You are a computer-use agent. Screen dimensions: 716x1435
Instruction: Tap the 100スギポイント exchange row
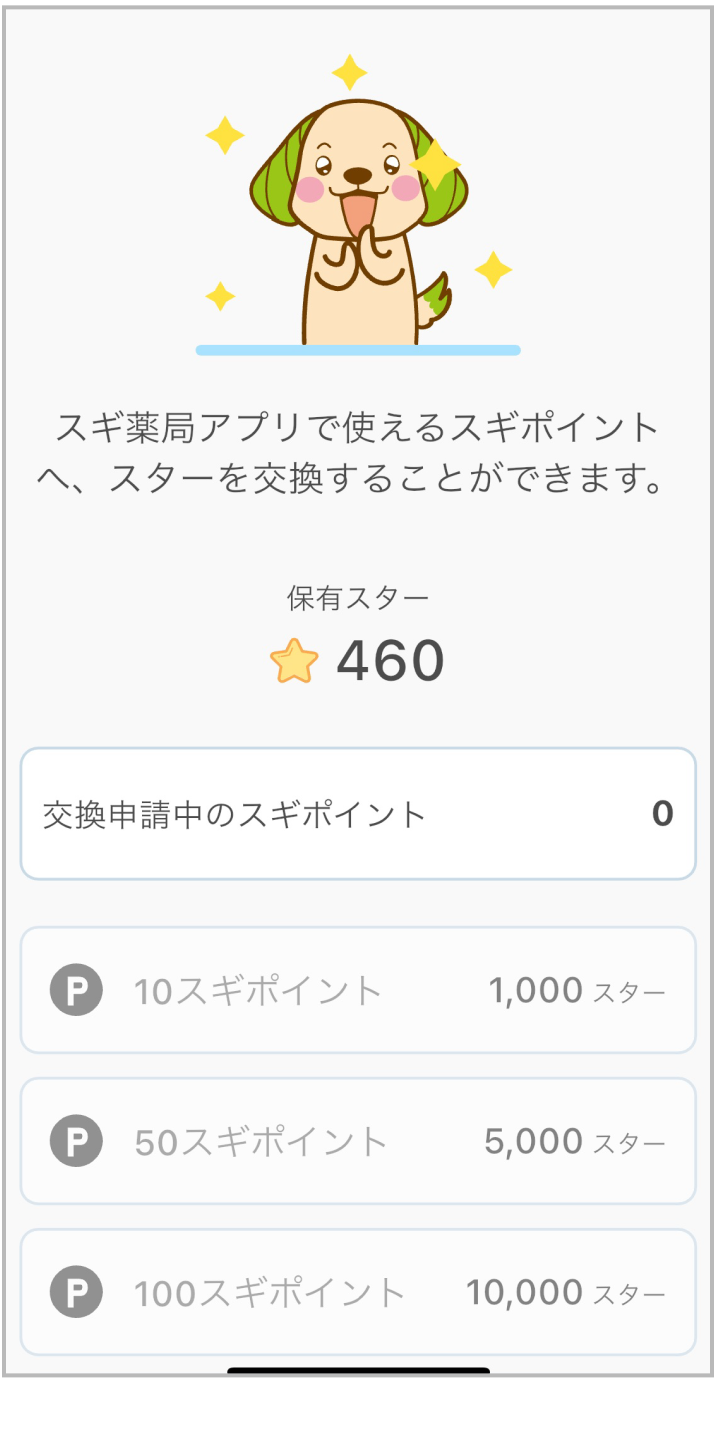pyautogui.click(x=358, y=1292)
